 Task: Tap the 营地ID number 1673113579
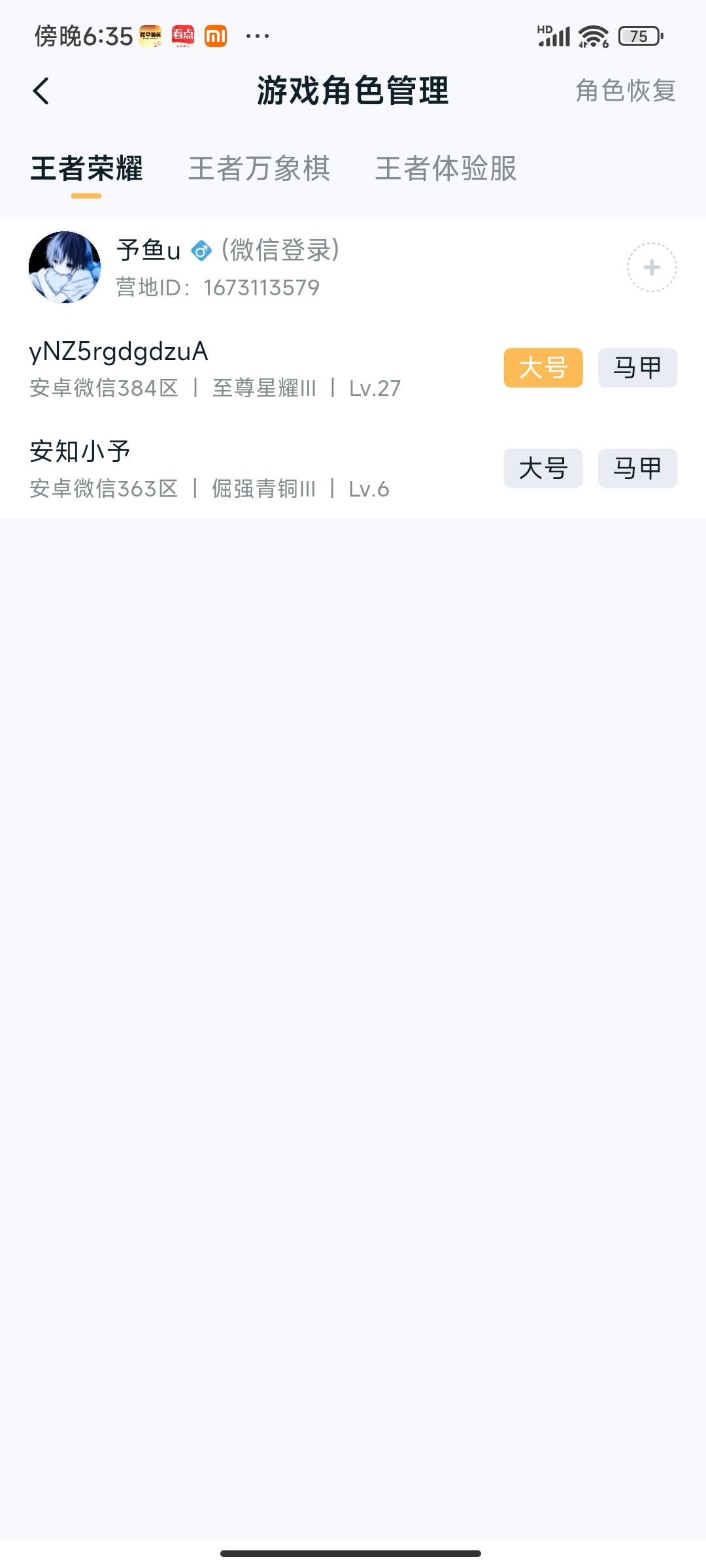point(260,287)
